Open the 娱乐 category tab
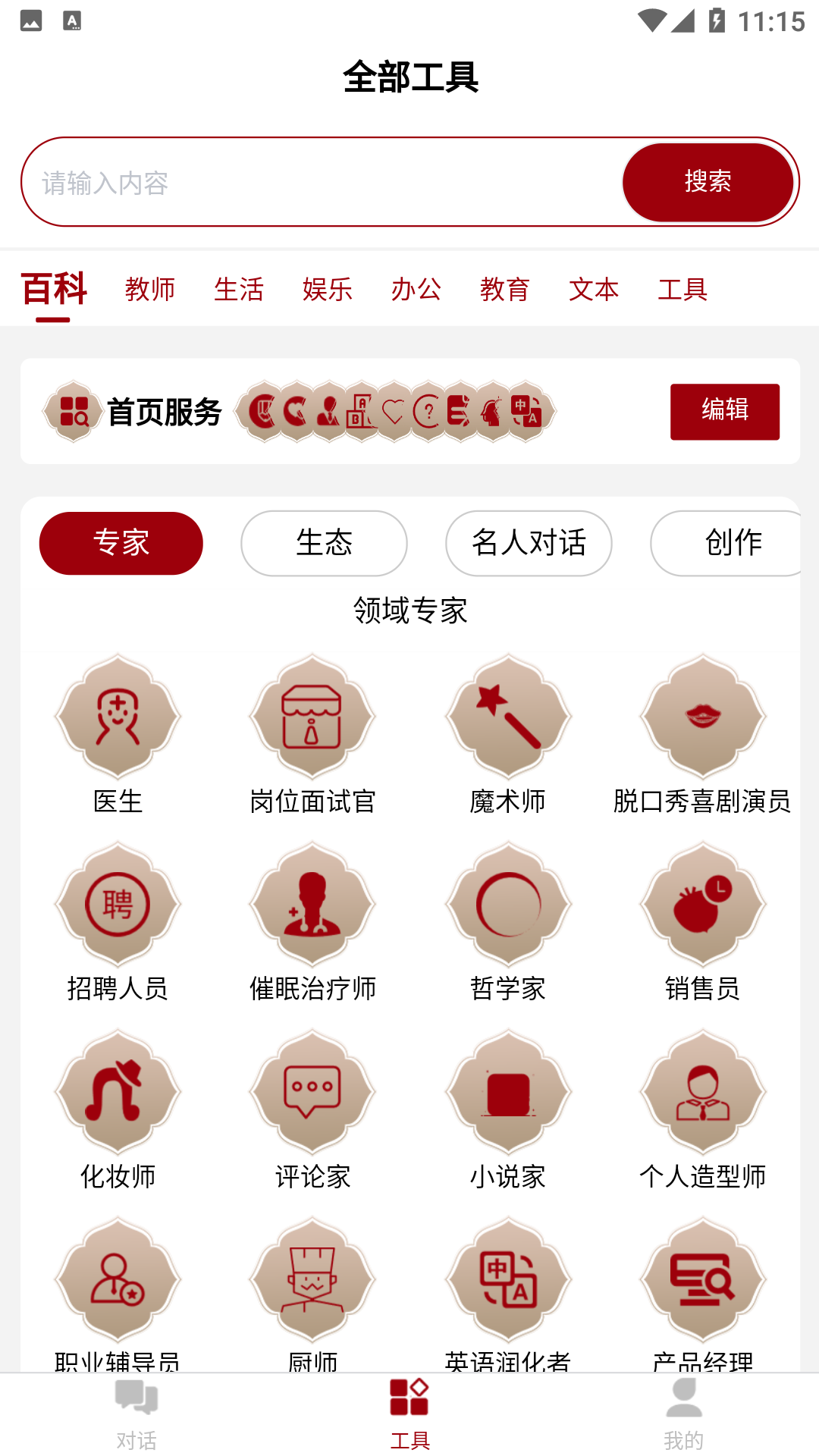Viewport: 819px width, 1456px height. tap(327, 289)
